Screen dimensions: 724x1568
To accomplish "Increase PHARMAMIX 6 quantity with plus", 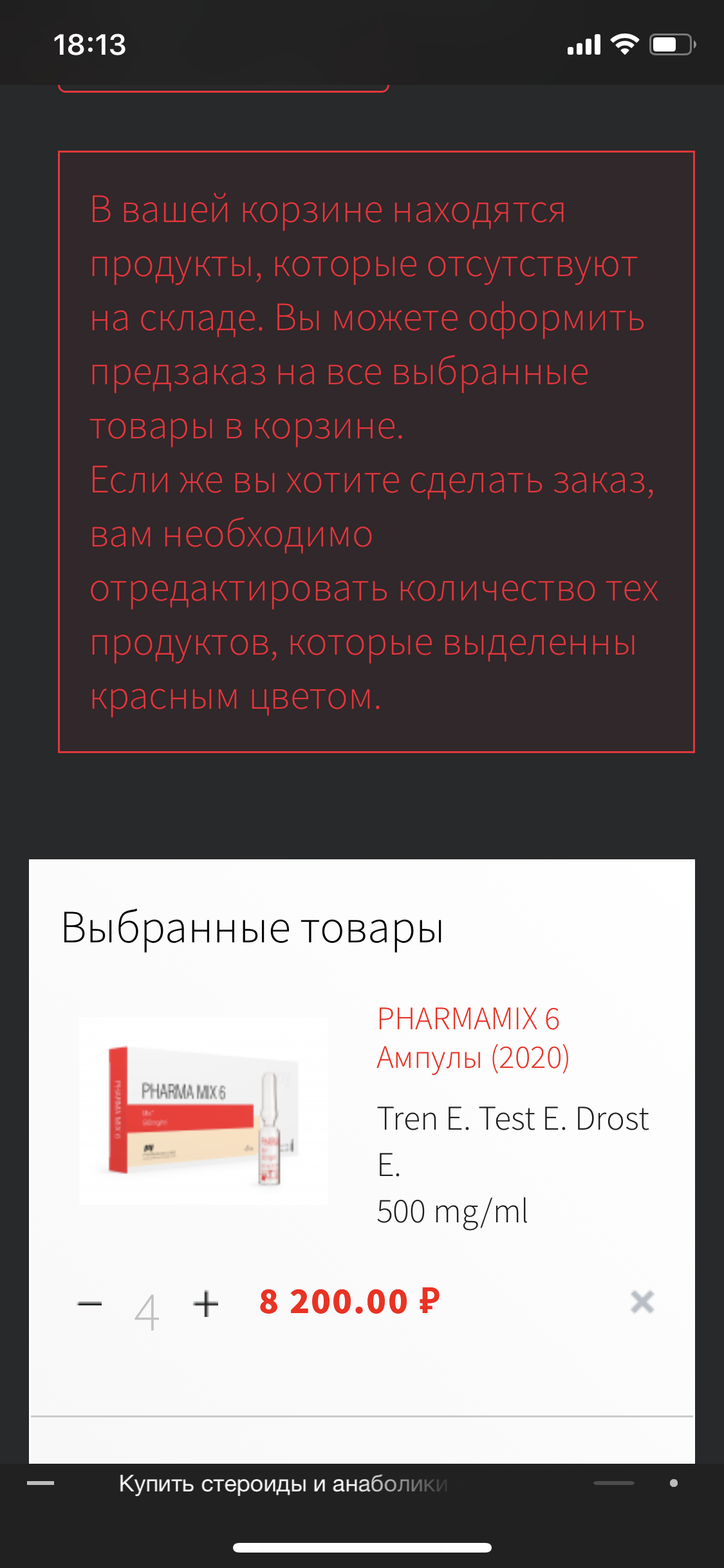I will pos(206,1304).
